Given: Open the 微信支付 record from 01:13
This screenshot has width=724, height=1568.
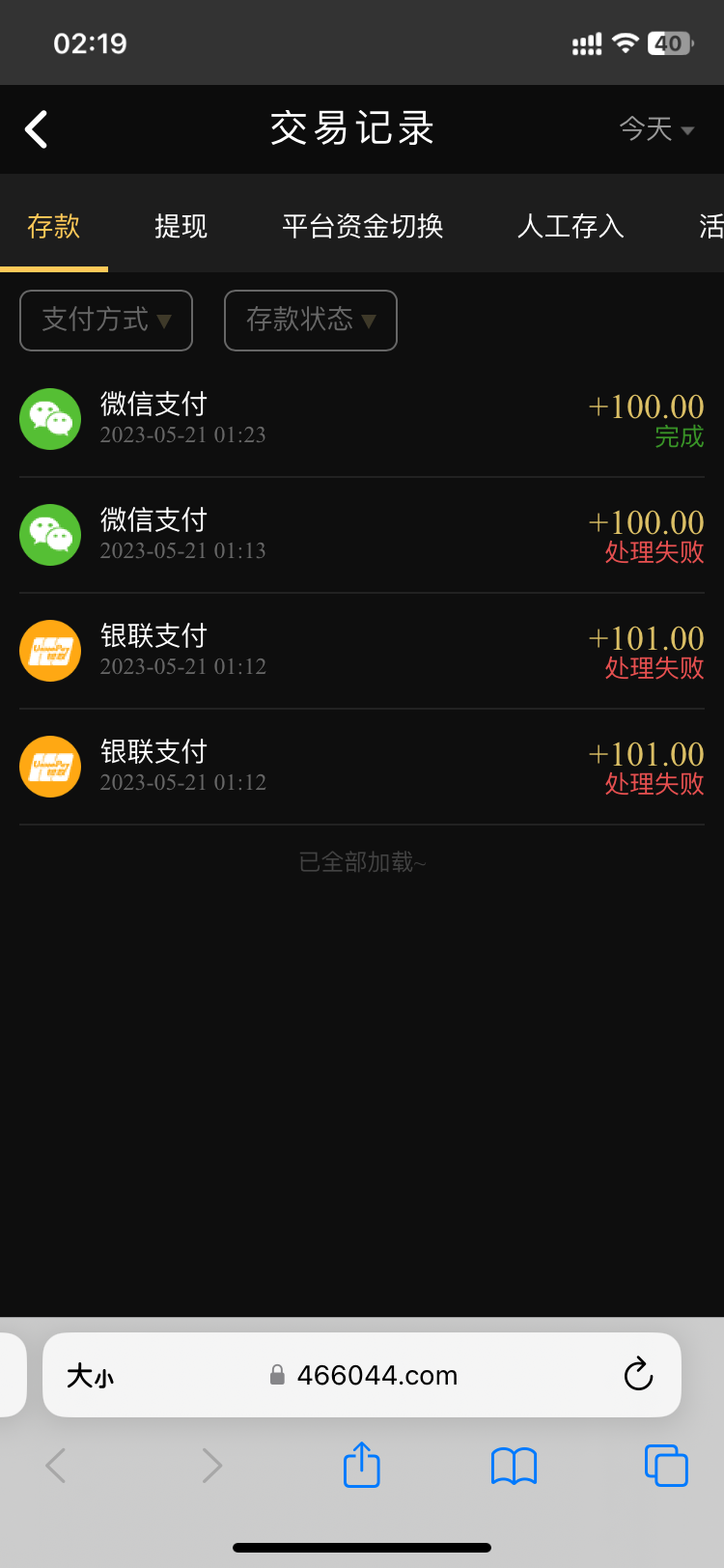Looking at the screenshot, I should pos(362,535).
